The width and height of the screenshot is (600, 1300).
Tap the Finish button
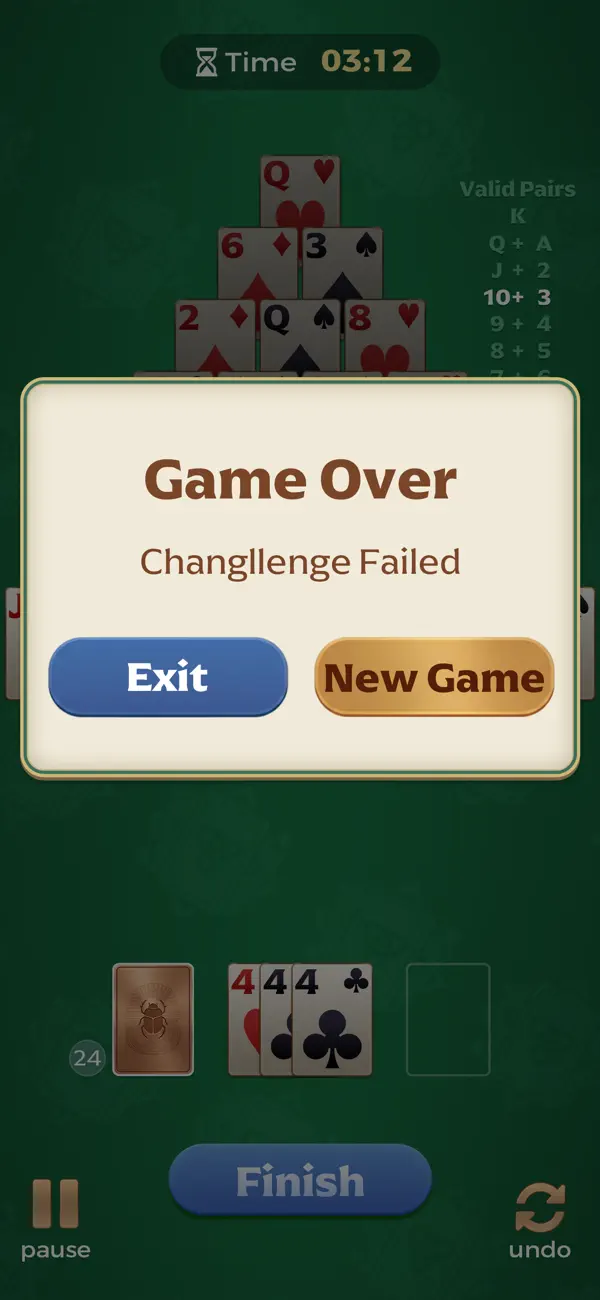tap(300, 1181)
